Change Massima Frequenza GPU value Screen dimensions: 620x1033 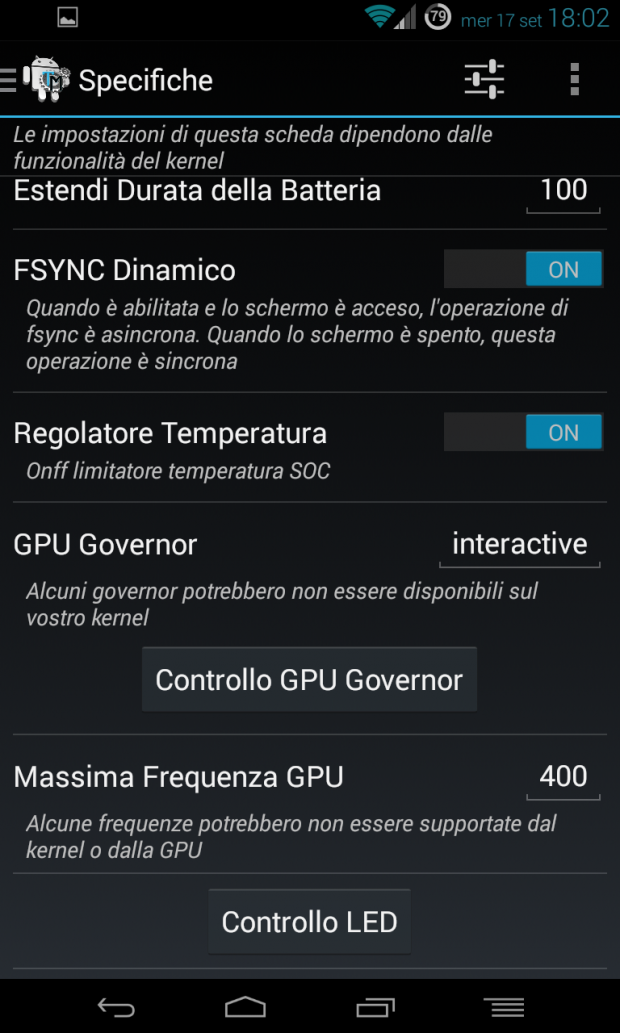(563, 778)
